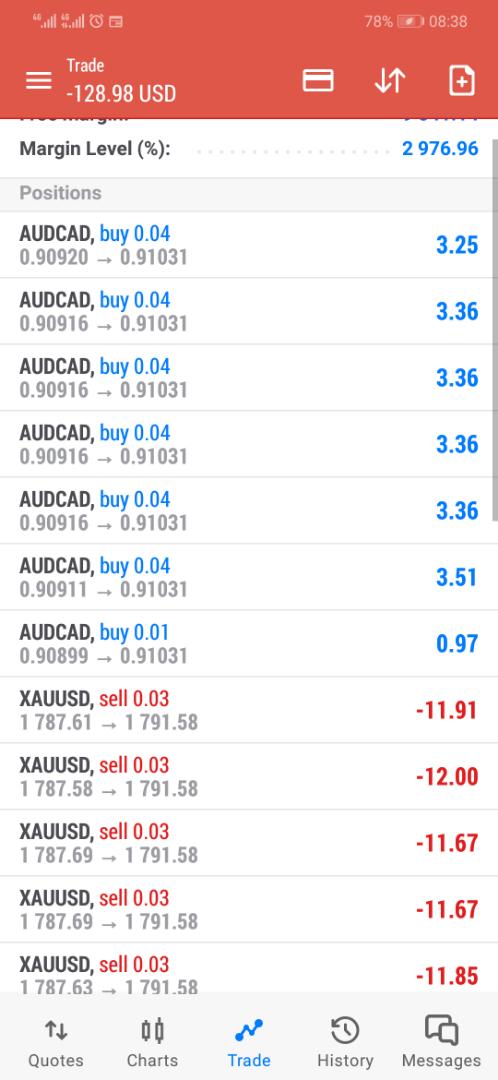
Task: Open the deposit card icon
Action: (x=318, y=81)
